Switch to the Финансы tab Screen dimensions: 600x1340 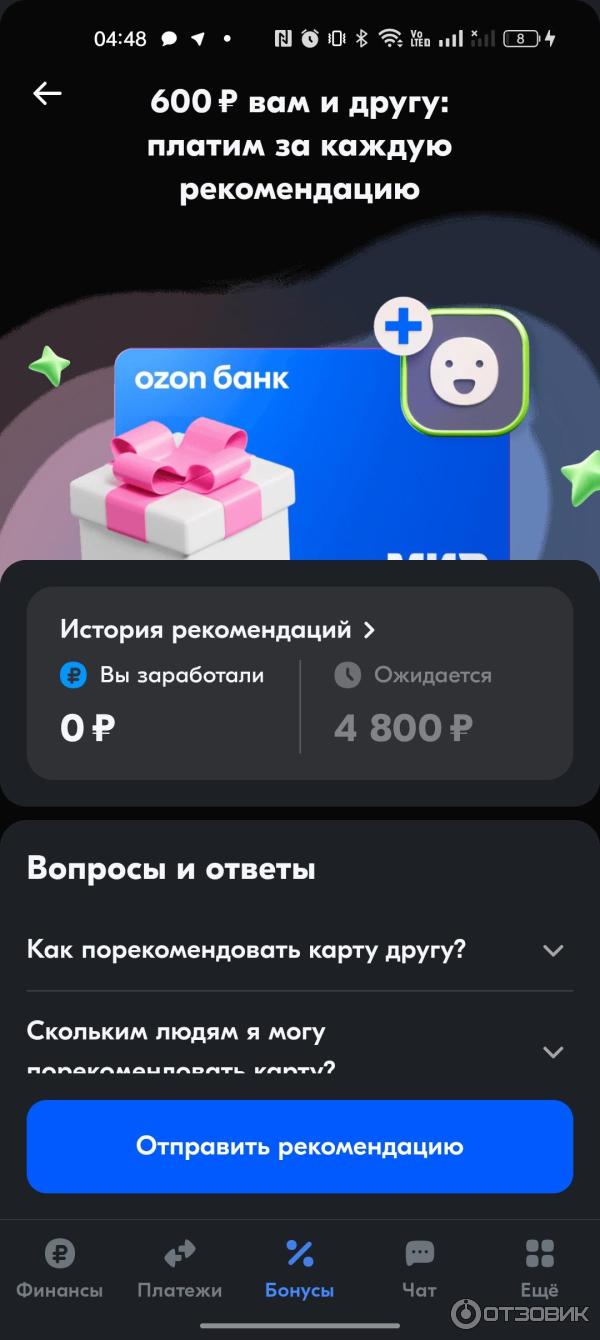[x=59, y=1267]
